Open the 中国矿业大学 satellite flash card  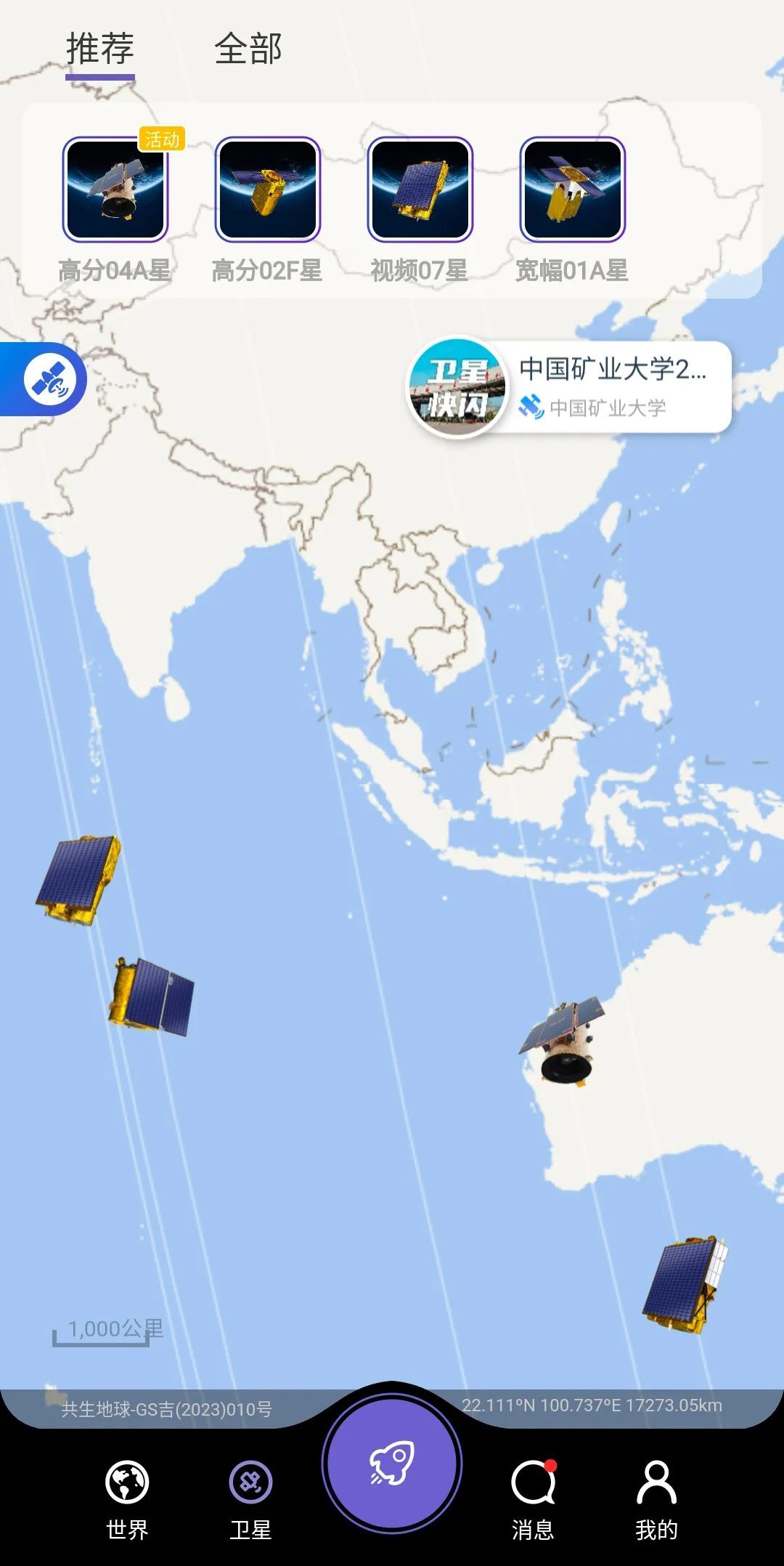570,388
